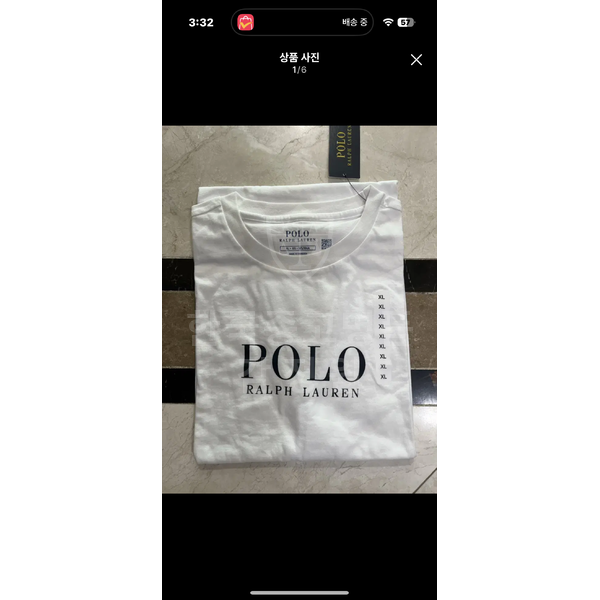Close the product photo viewer

(x=416, y=60)
